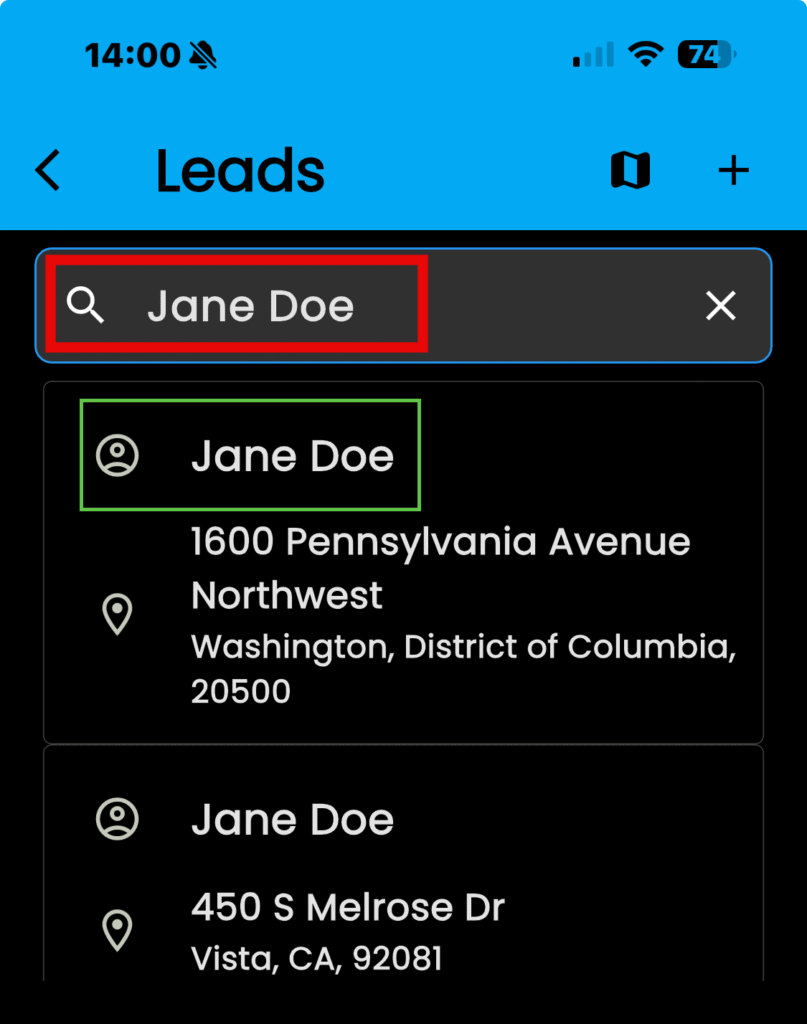Screen dimensions: 807x1024
Task: Add a new lead
Action: 734,171
